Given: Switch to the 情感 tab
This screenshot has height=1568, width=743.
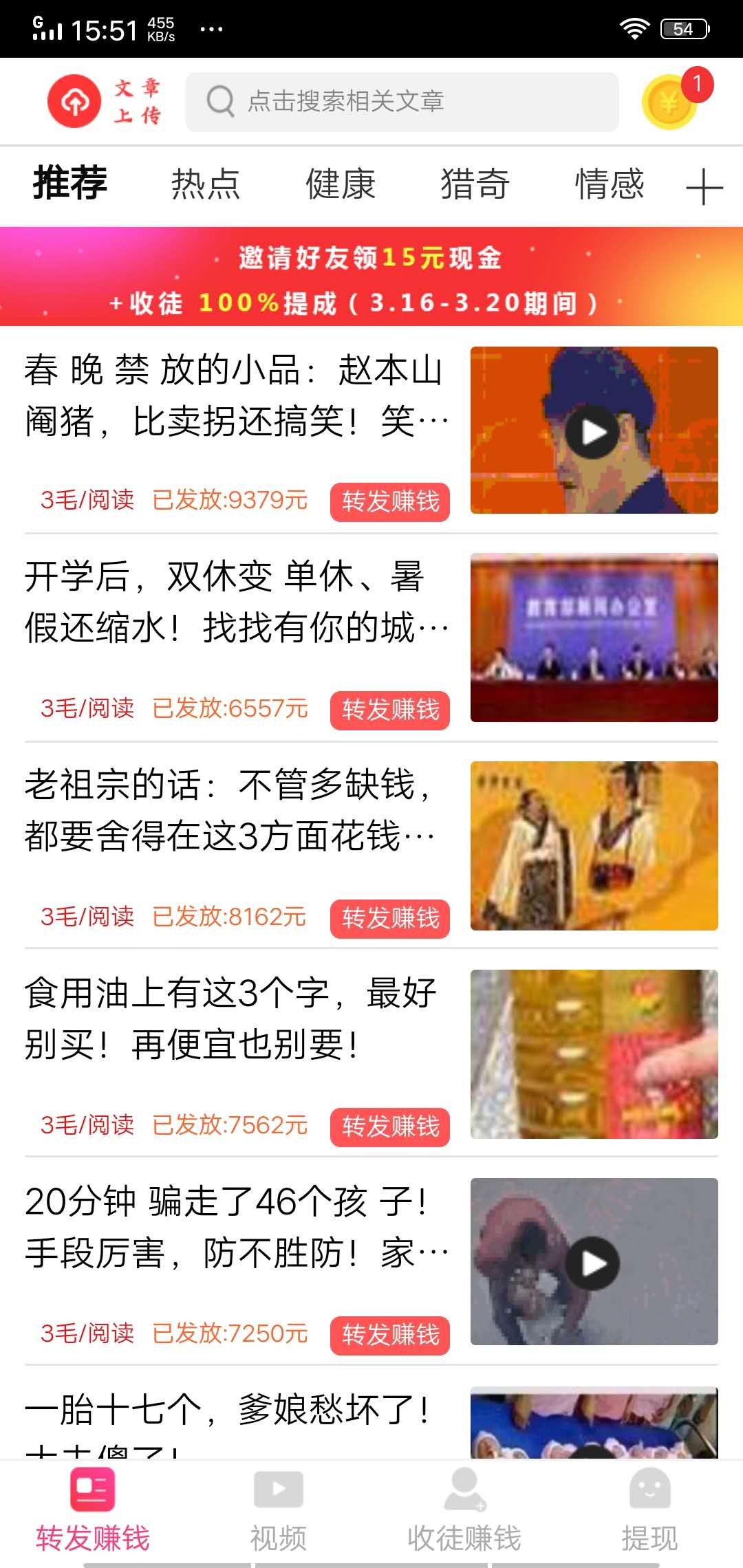Looking at the screenshot, I should [x=610, y=184].
